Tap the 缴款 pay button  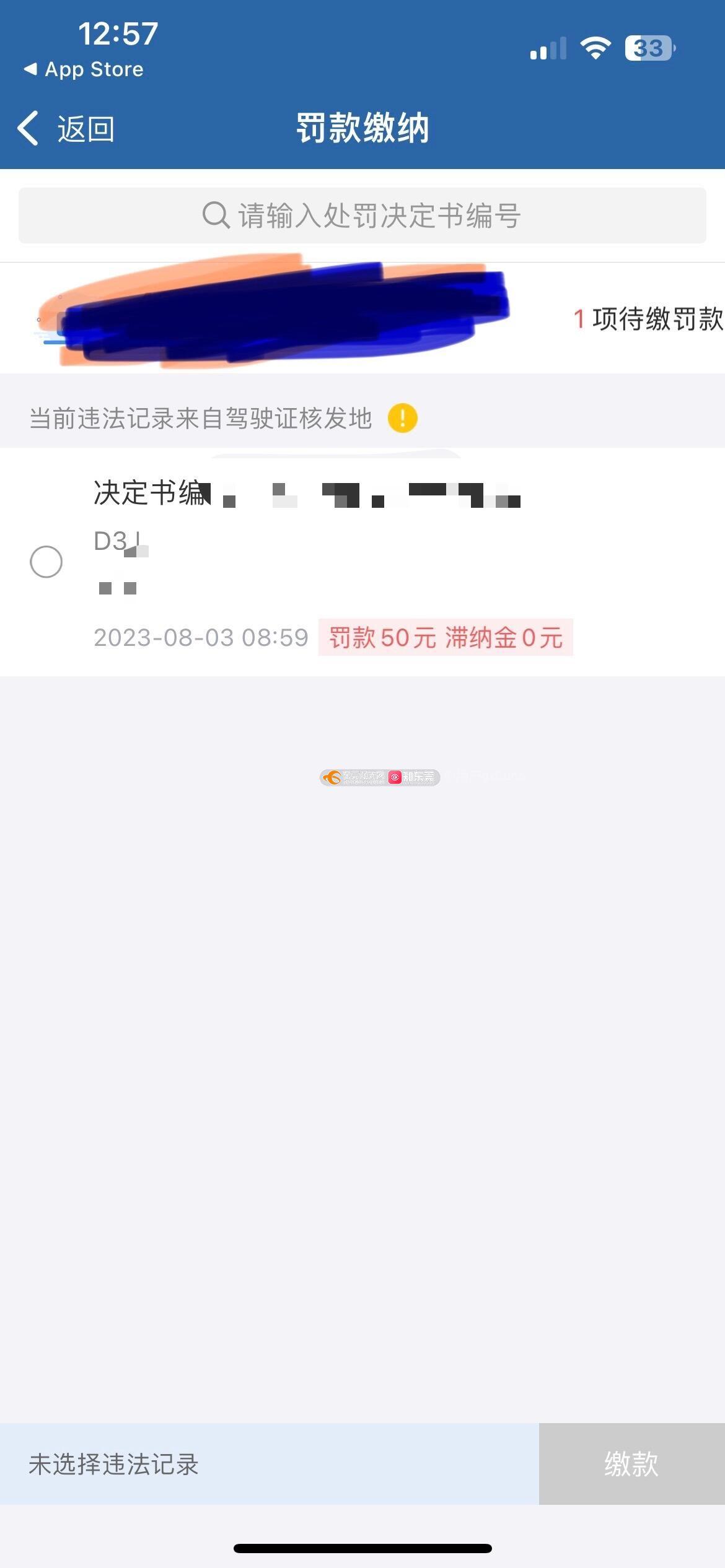[631, 1464]
